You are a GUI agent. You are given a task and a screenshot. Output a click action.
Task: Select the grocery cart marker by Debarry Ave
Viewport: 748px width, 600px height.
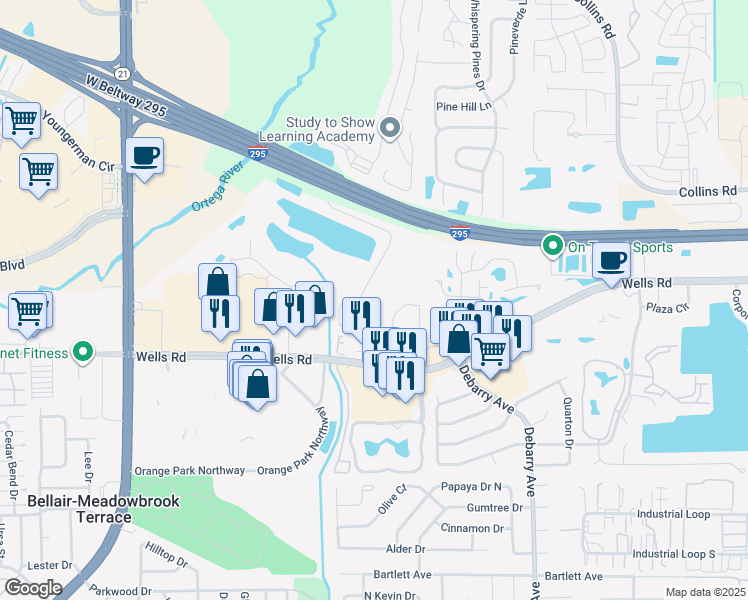pos(489,351)
